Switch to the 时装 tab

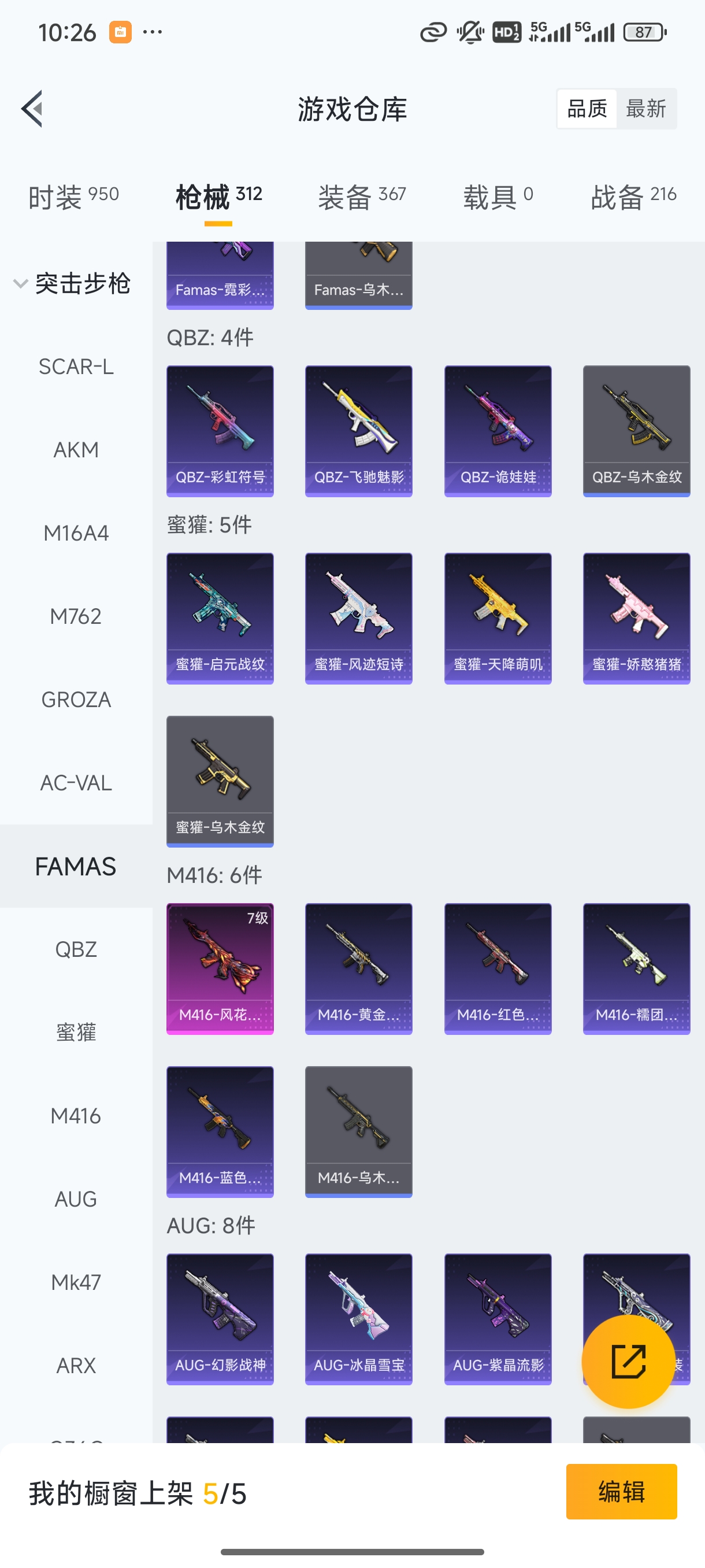tap(73, 197)
